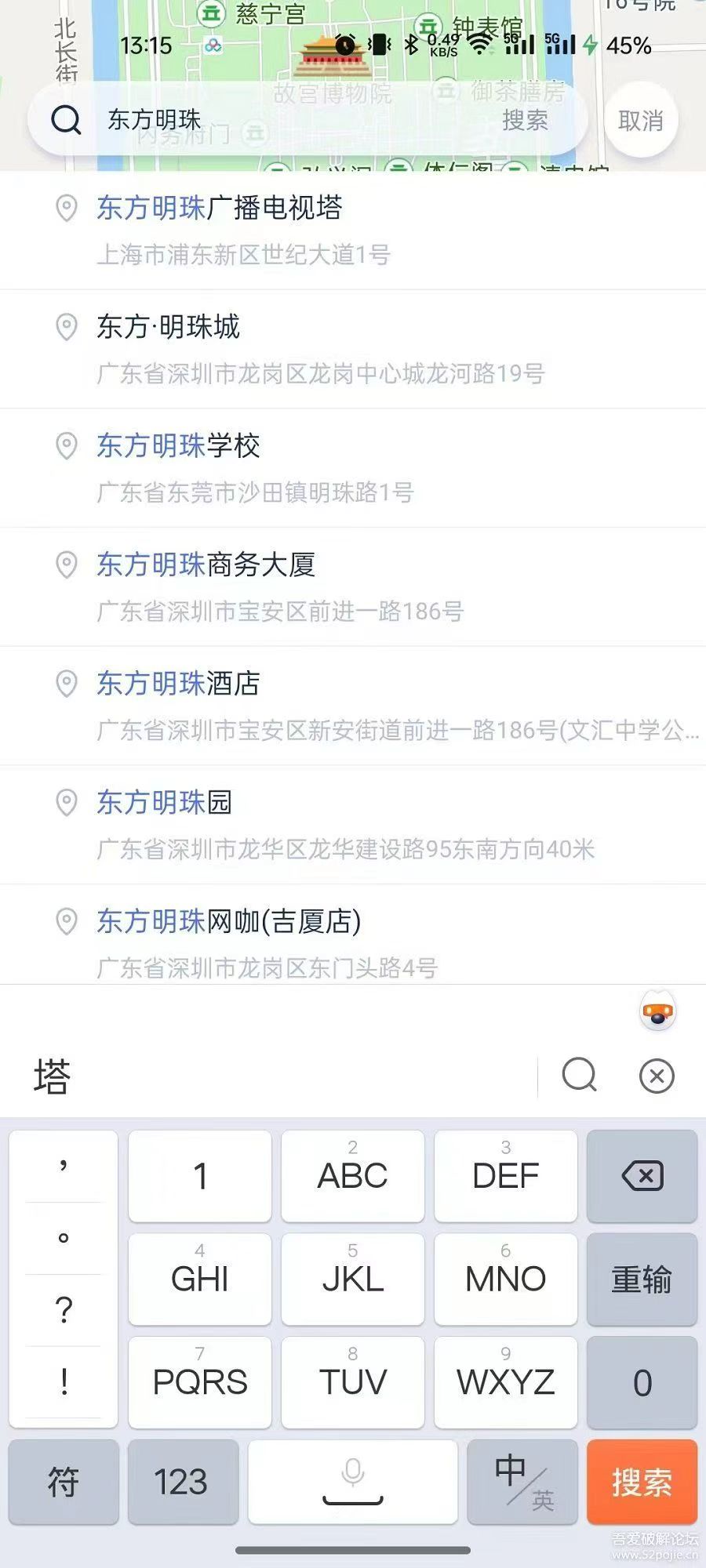
Task: Tap the 重输 re-enter key
Action: click(x=642, y=1279)
